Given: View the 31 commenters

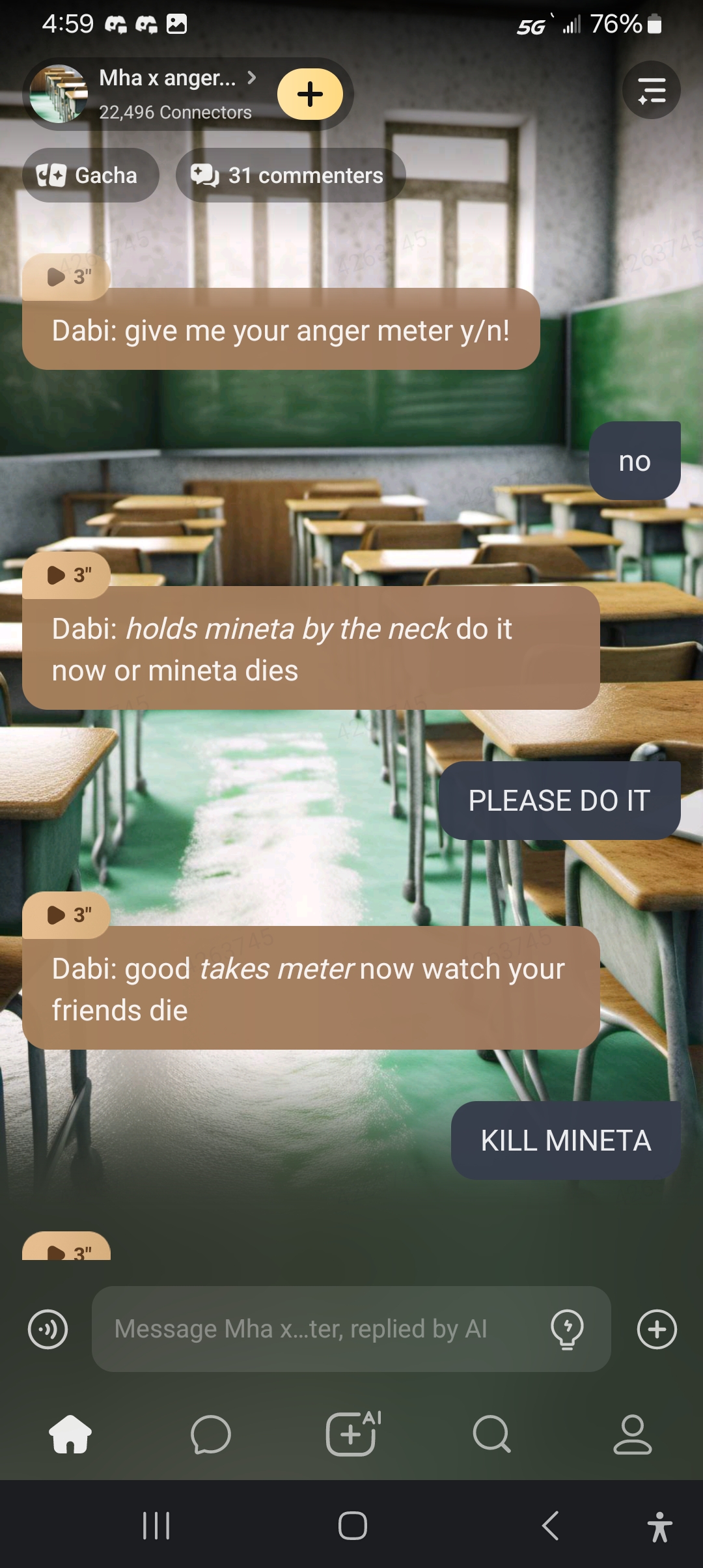Looking at the screenshot, I should click(x=290, y=175).
